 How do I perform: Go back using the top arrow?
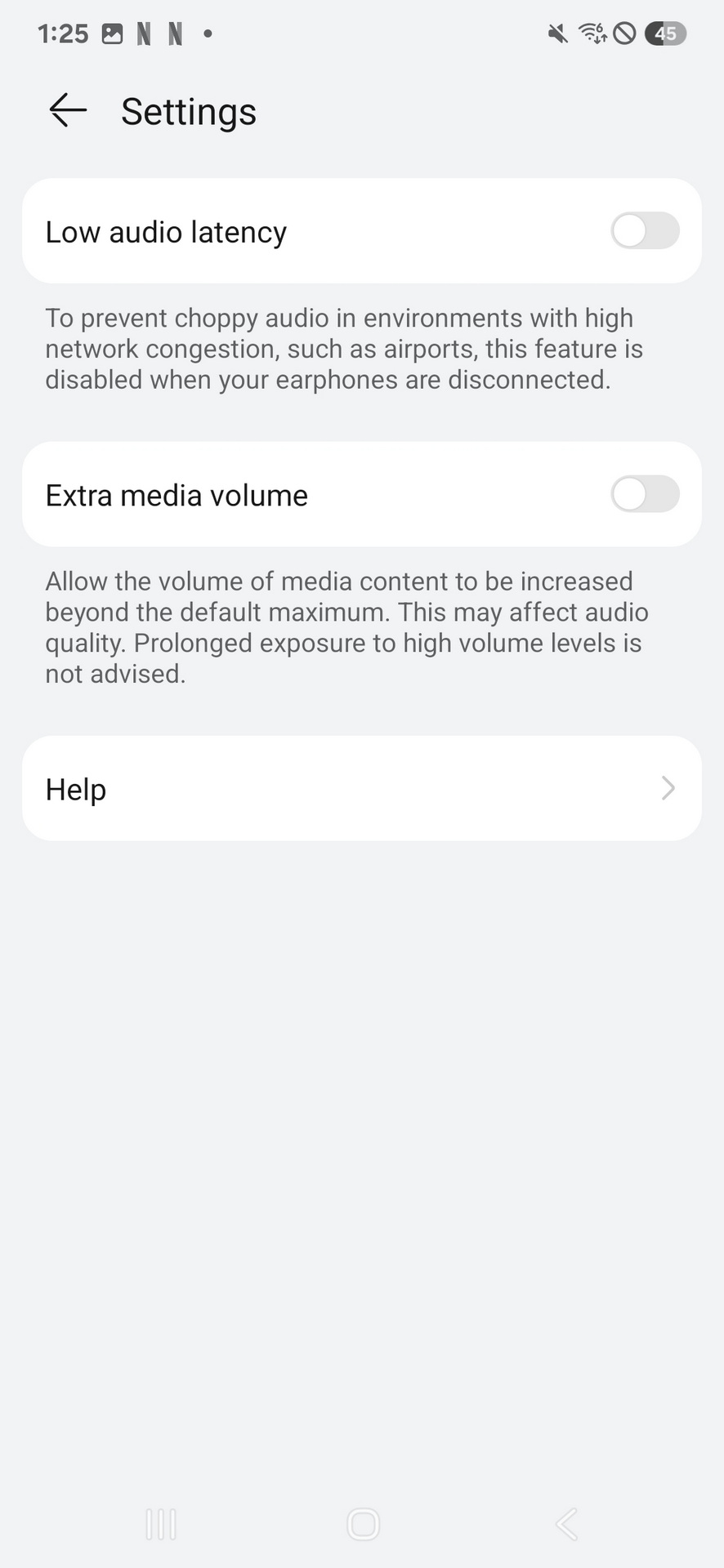(x=68, y=110)
